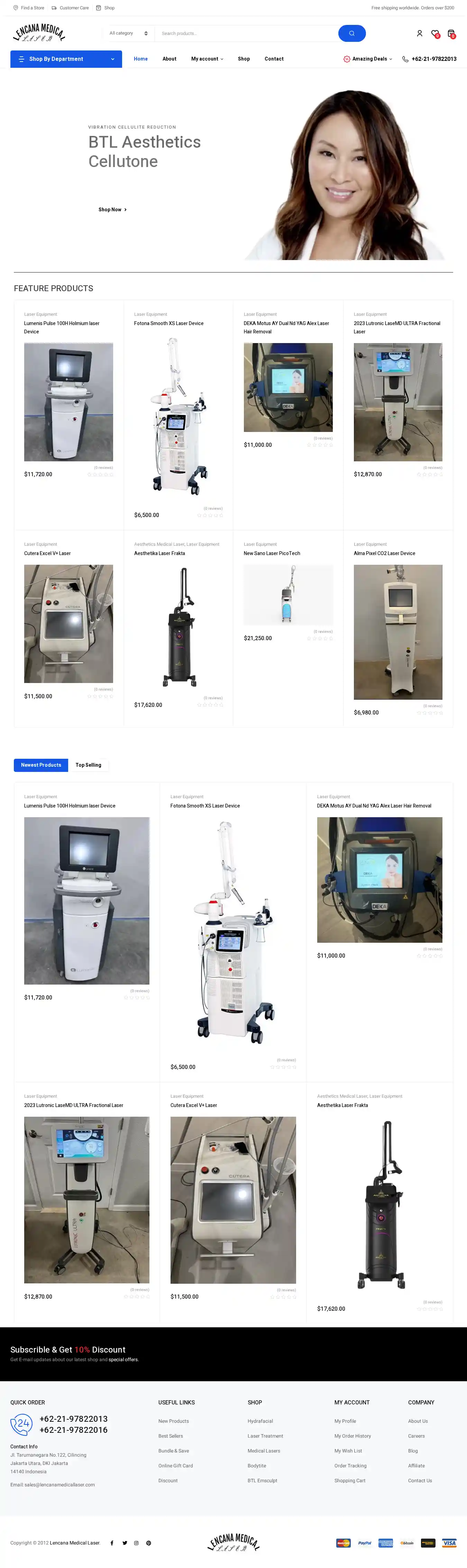Screen dimensions: 467x1568
Task: Open the footer Facebook icon
Action: point(112,1543)
